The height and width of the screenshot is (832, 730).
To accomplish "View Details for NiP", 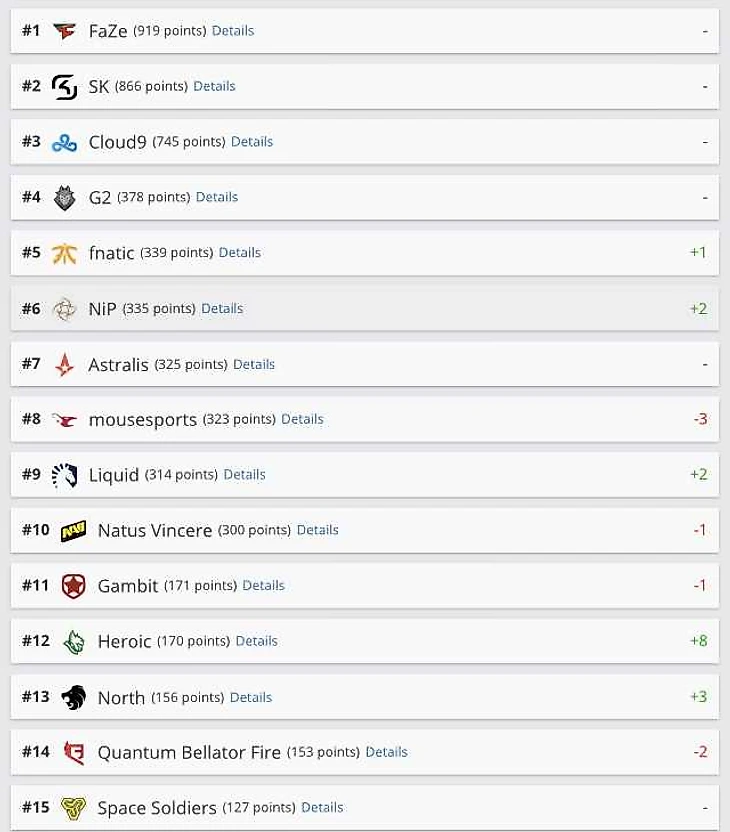I will [222, 309].
